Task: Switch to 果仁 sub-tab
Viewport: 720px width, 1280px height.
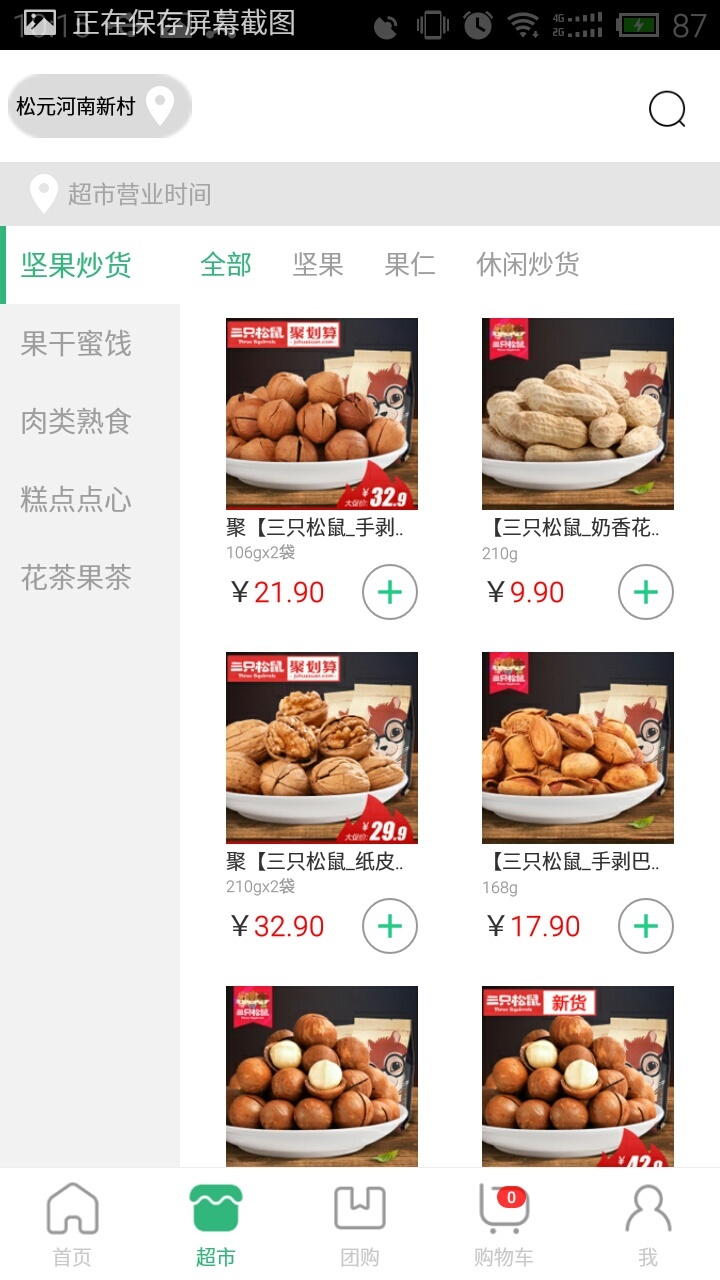Action: click(410, 265)
